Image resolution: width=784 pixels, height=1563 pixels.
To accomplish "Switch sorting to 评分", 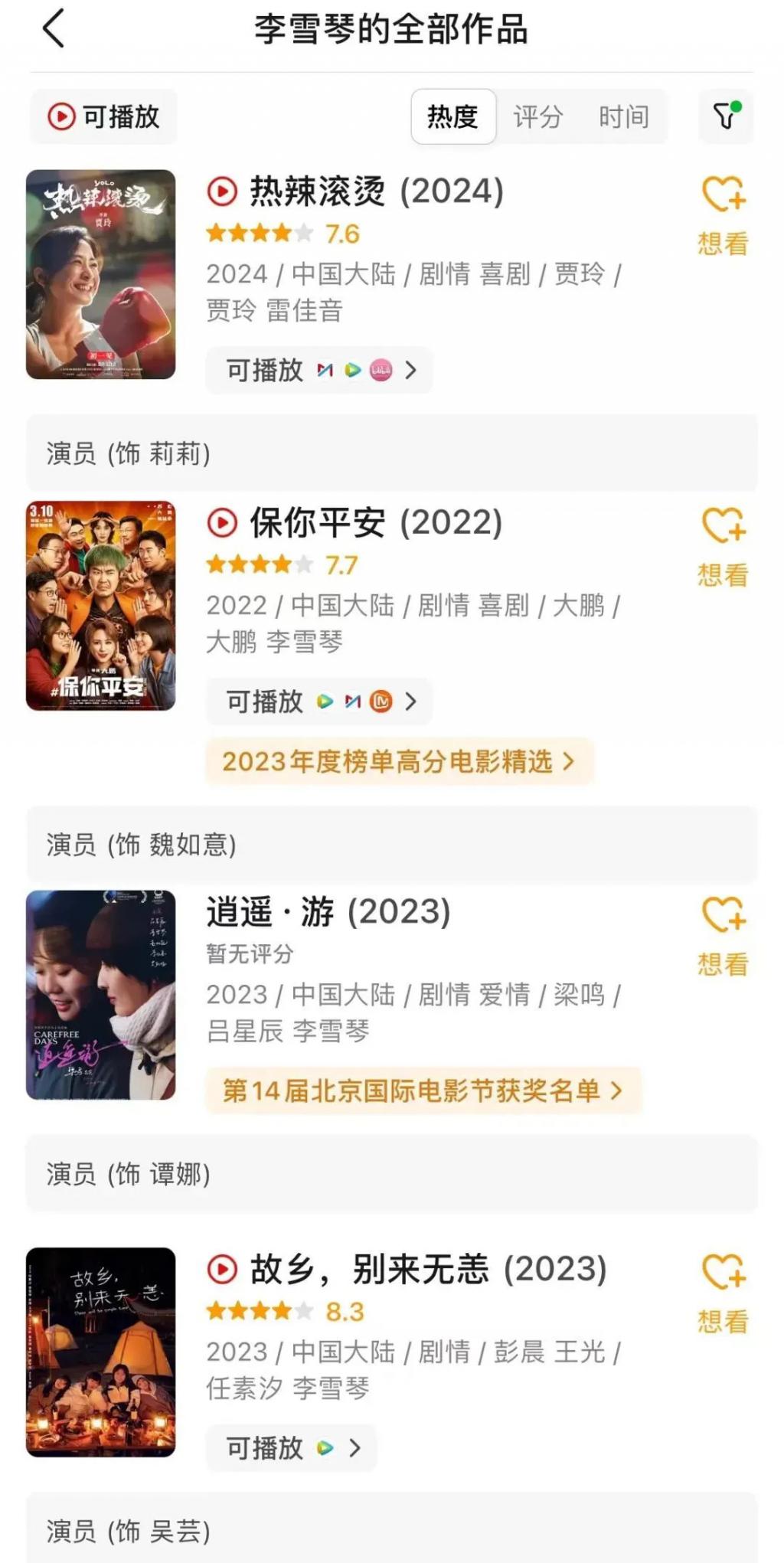I will point(538,117).
